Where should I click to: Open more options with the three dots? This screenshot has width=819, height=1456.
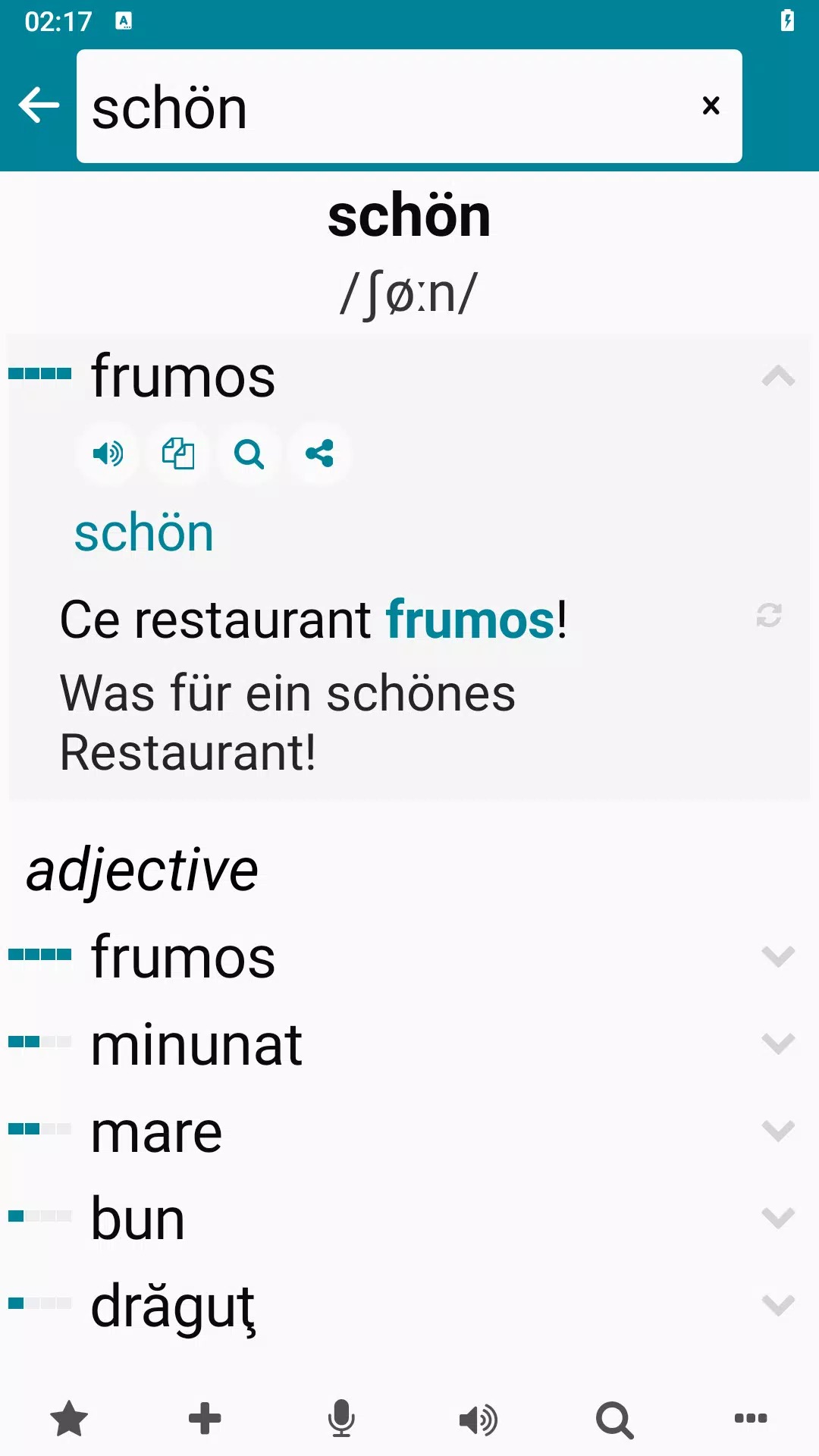point(751,1419)
